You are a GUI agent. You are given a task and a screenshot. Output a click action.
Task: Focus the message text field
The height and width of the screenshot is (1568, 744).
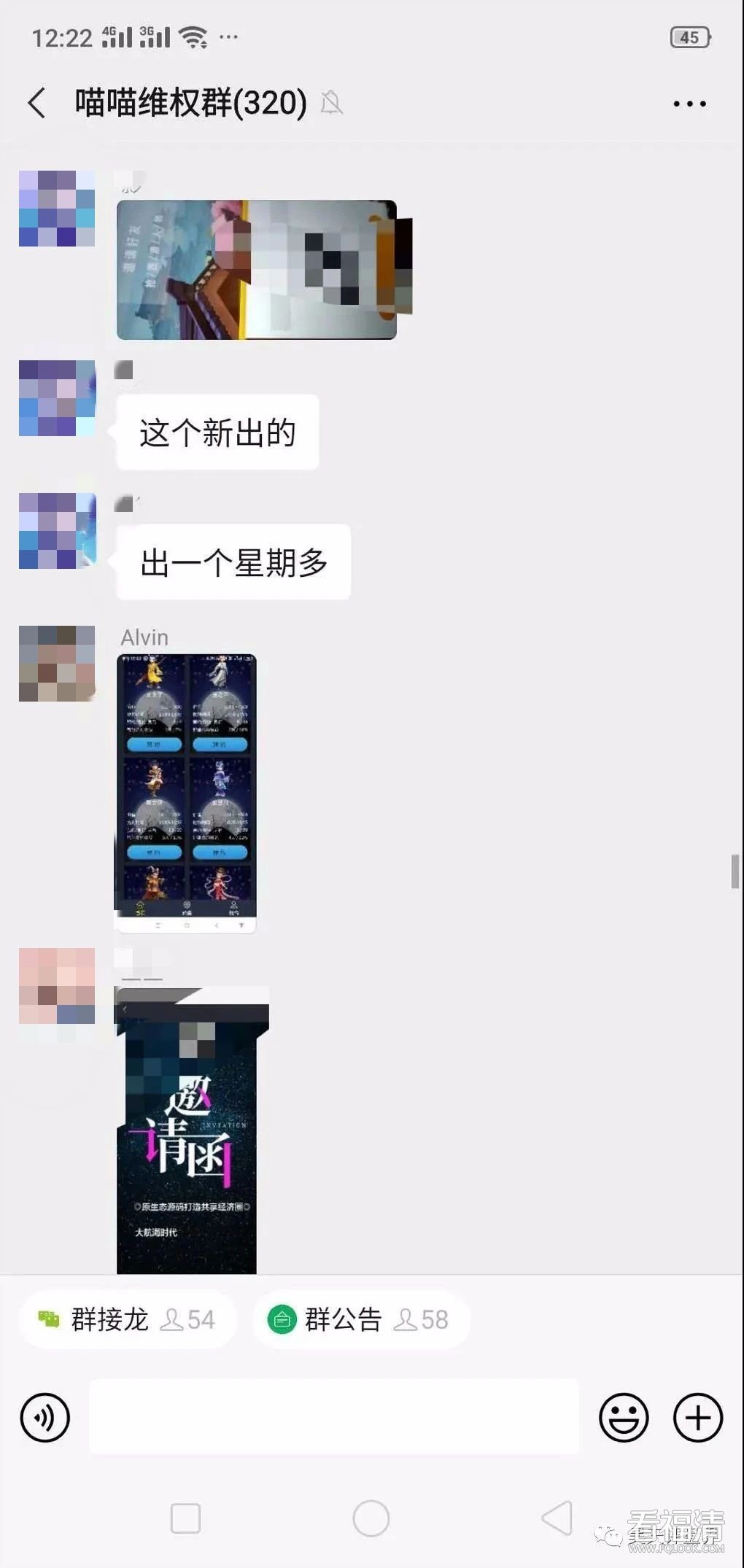click(x=334, y=1417)
